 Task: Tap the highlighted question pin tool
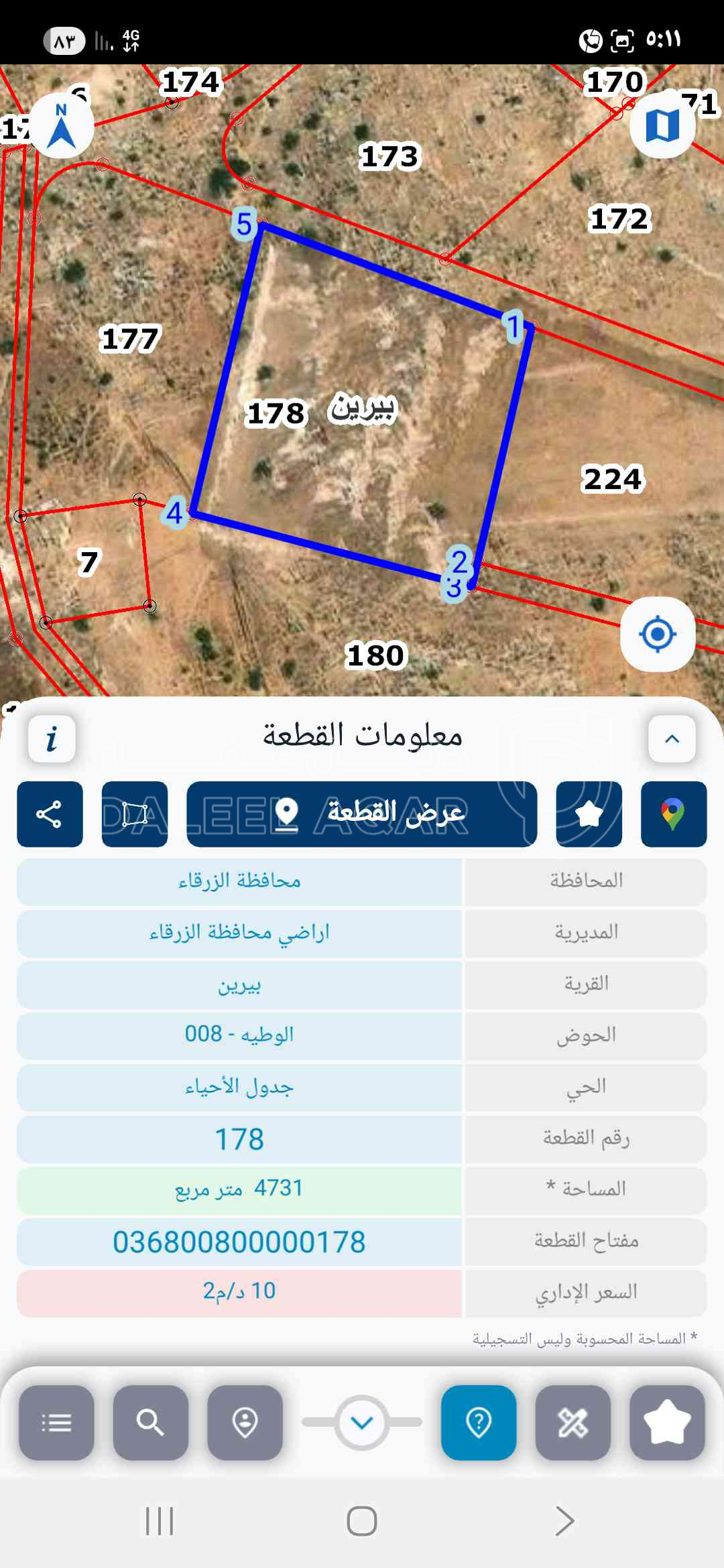click(x=479, y=1423)
